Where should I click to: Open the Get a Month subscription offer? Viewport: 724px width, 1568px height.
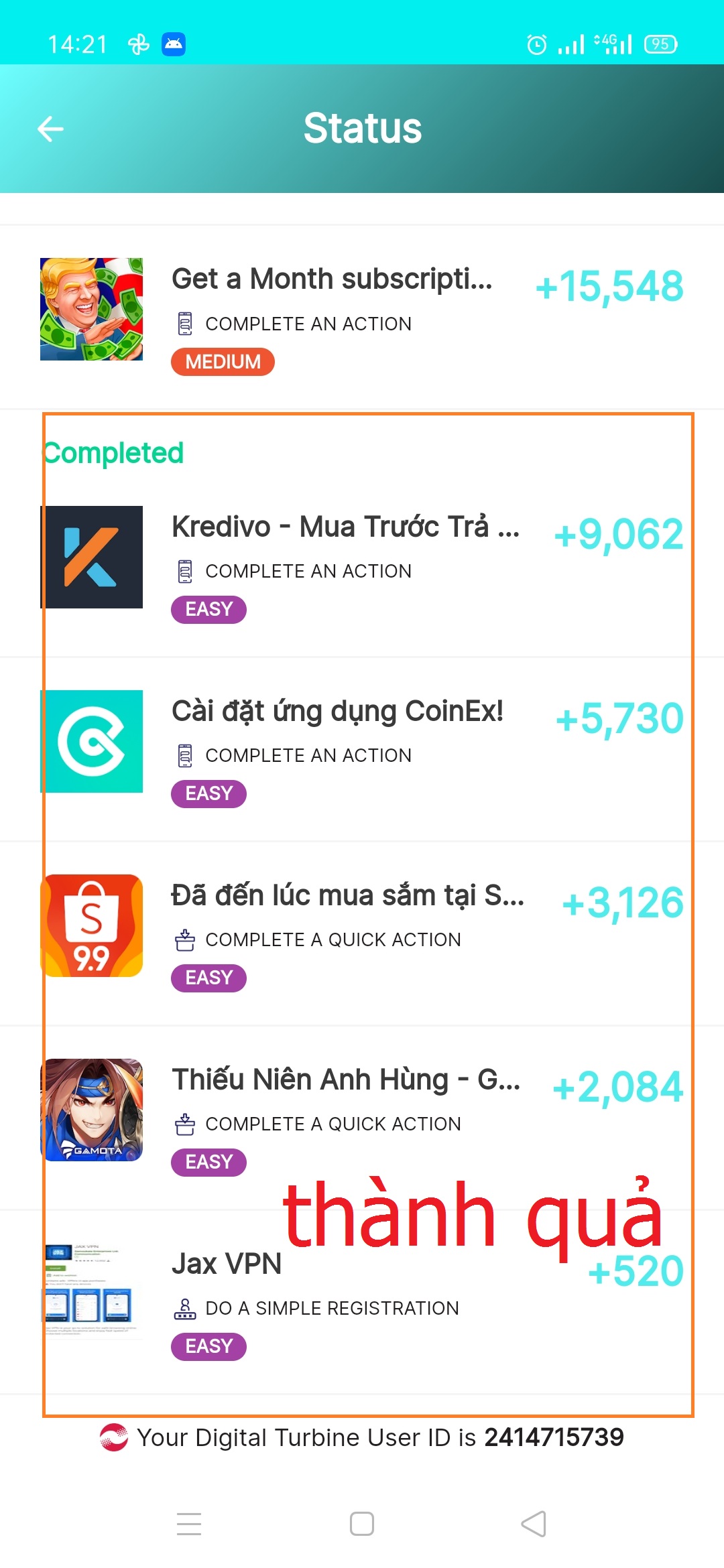pos(332,279)
